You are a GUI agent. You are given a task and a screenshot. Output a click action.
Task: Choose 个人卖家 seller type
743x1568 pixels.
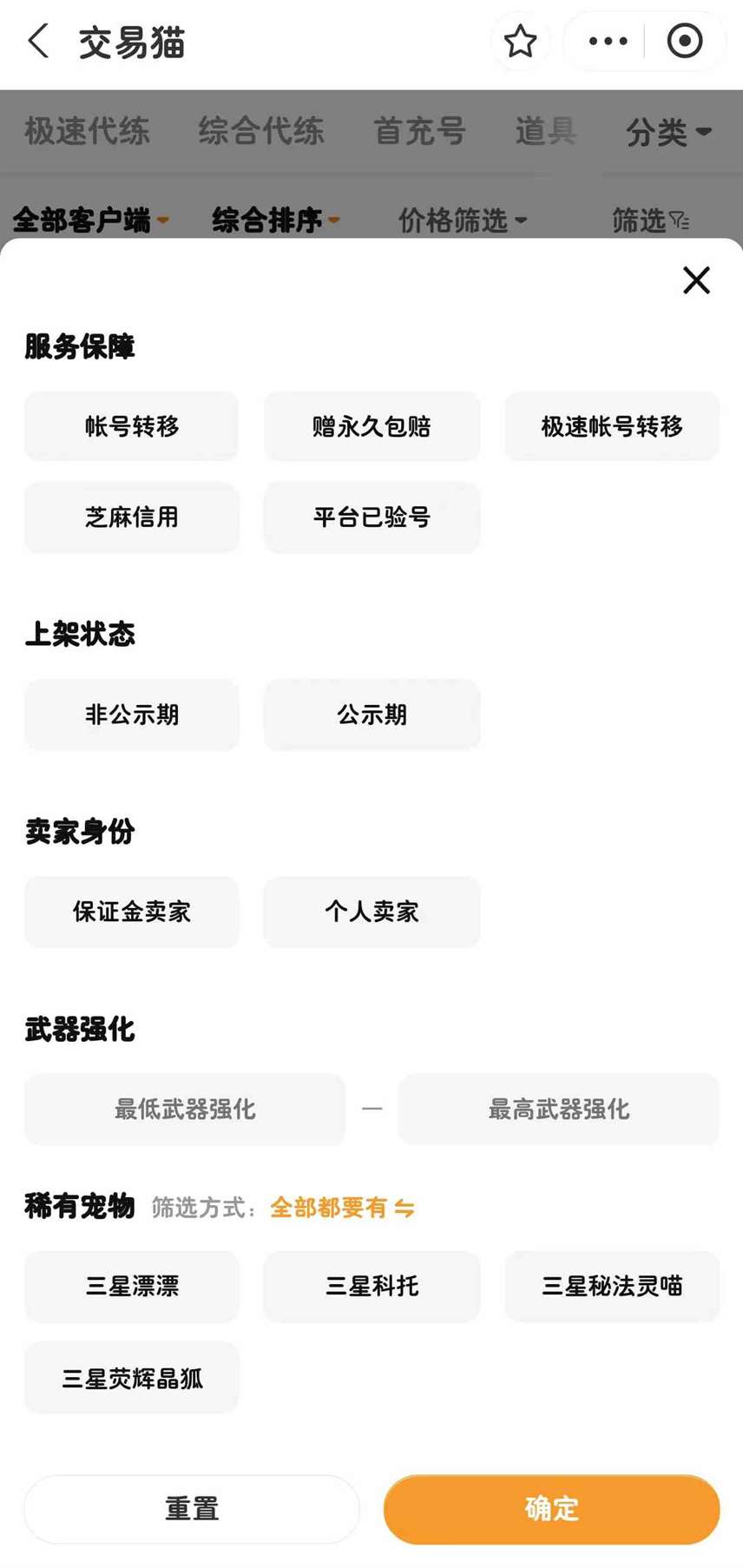click(371, 912)
